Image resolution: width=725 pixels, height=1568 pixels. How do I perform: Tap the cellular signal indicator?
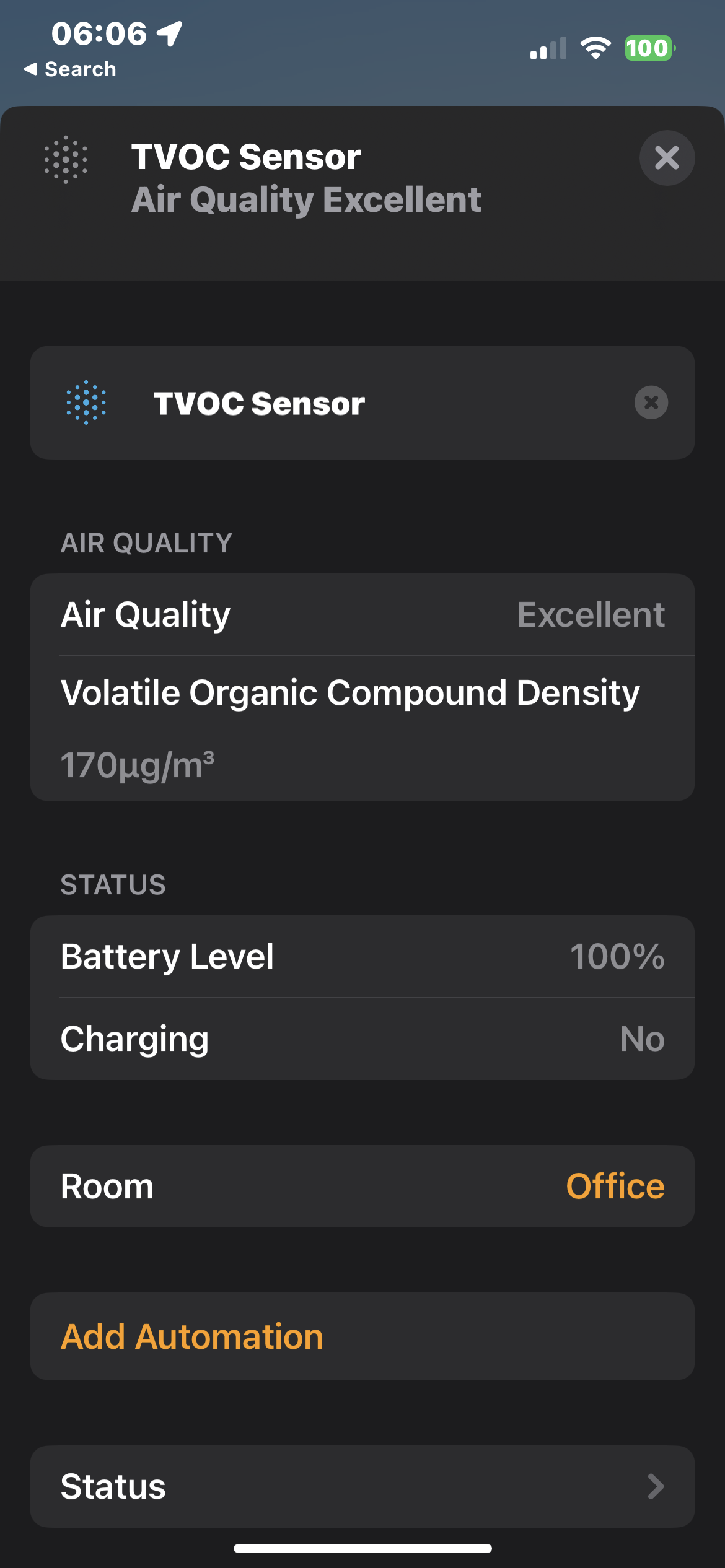point(548,47)
